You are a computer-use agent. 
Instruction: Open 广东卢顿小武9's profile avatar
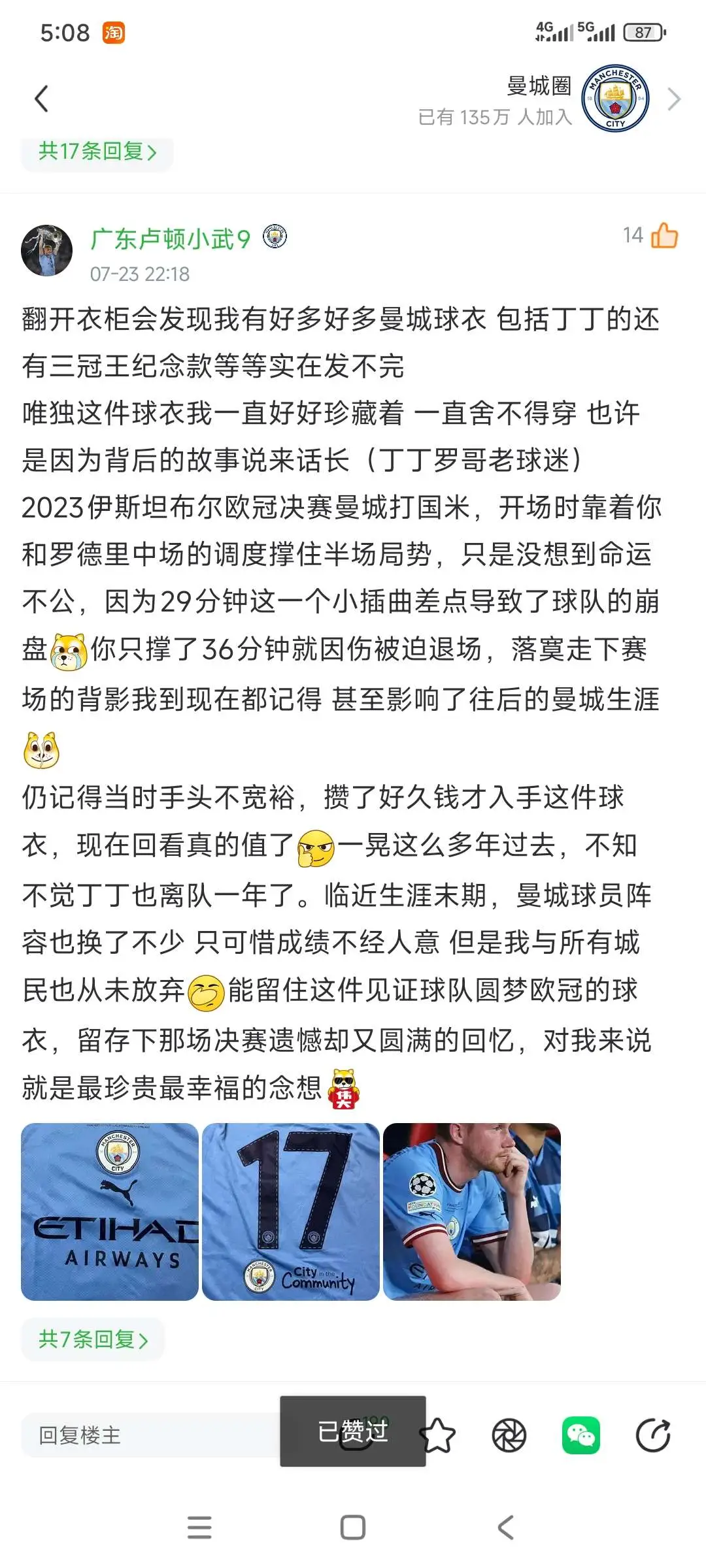(47, 251)
